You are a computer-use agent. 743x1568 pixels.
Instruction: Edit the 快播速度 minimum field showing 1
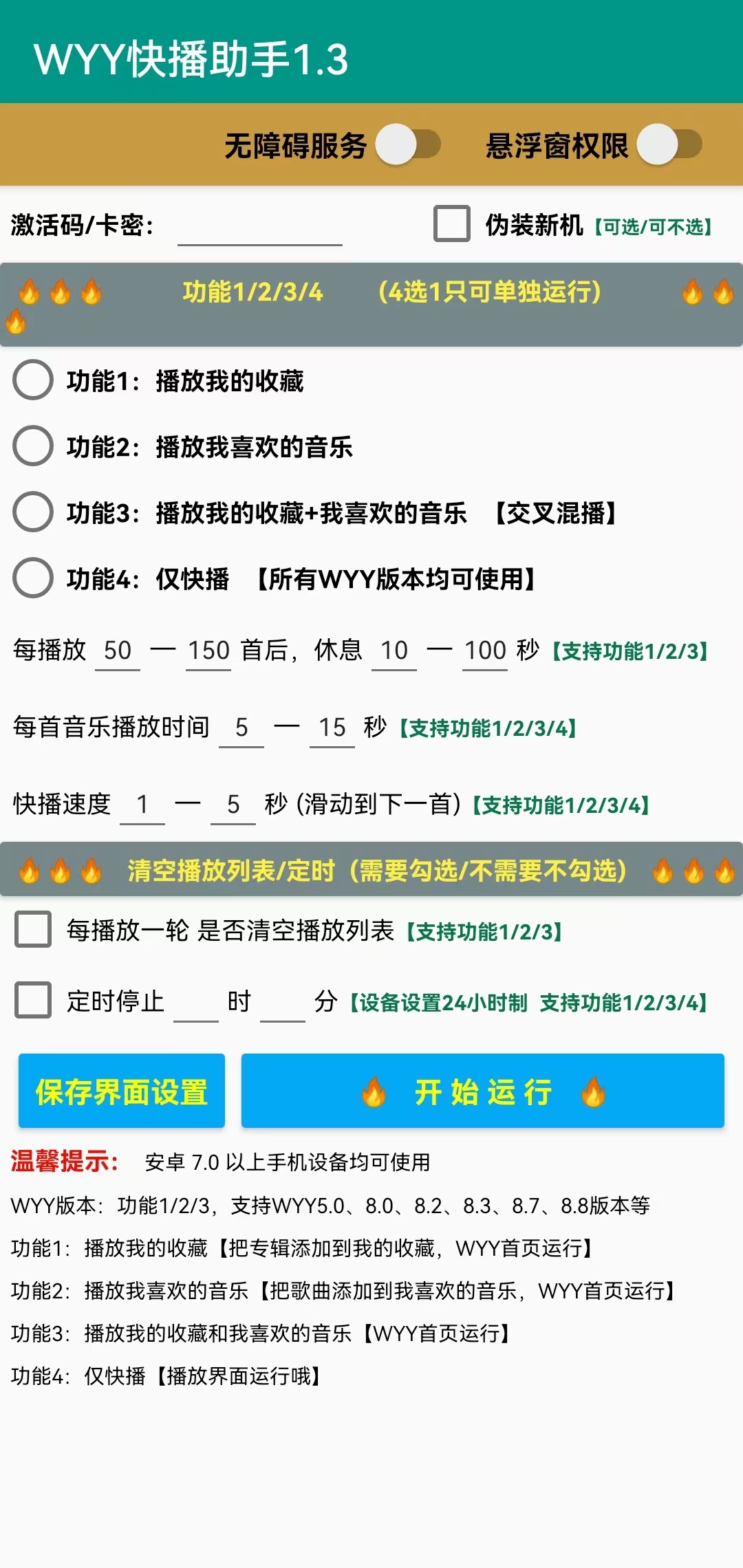tap(142, 805)
